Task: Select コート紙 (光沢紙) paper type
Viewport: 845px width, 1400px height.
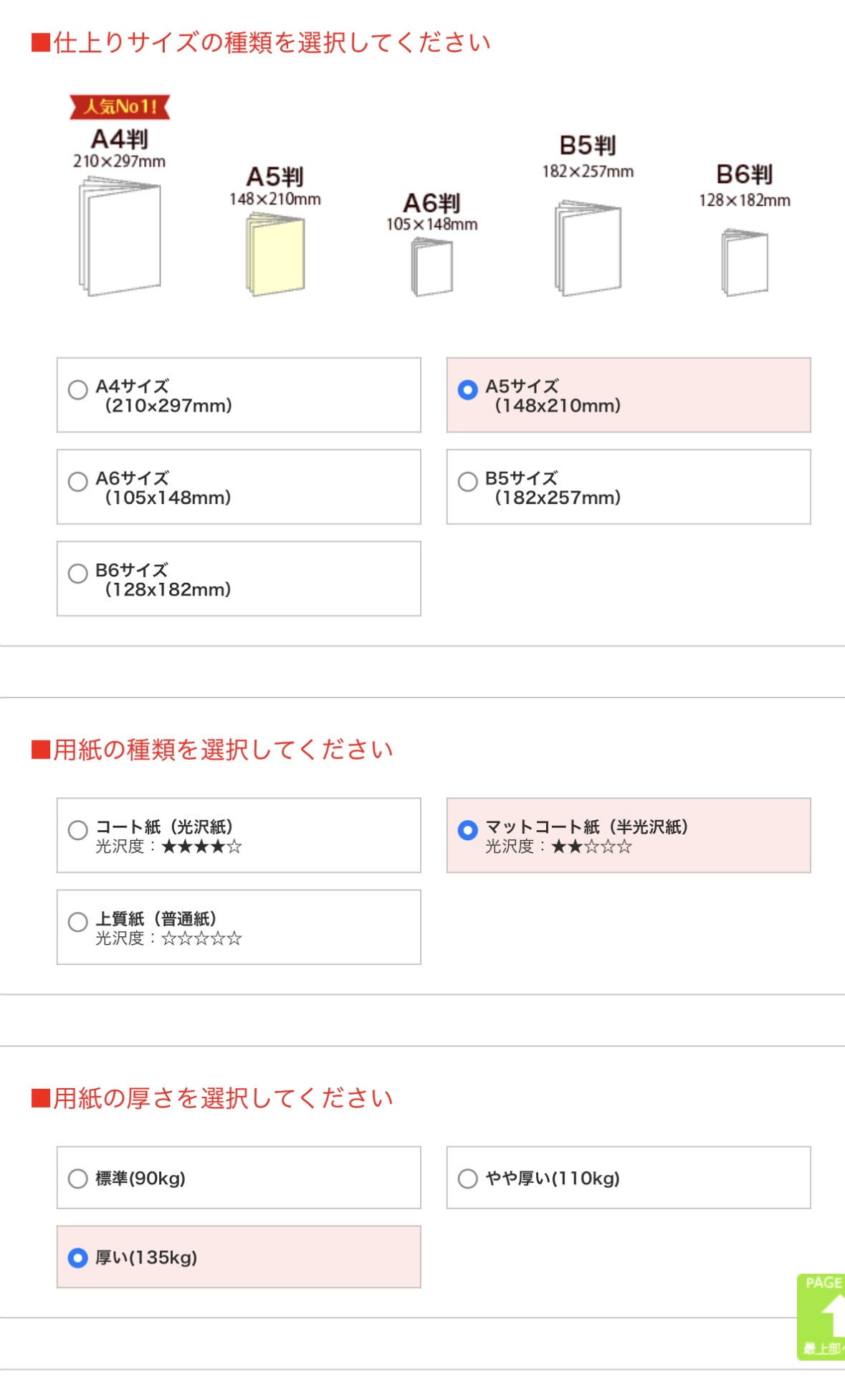Action: click(239, 835)
